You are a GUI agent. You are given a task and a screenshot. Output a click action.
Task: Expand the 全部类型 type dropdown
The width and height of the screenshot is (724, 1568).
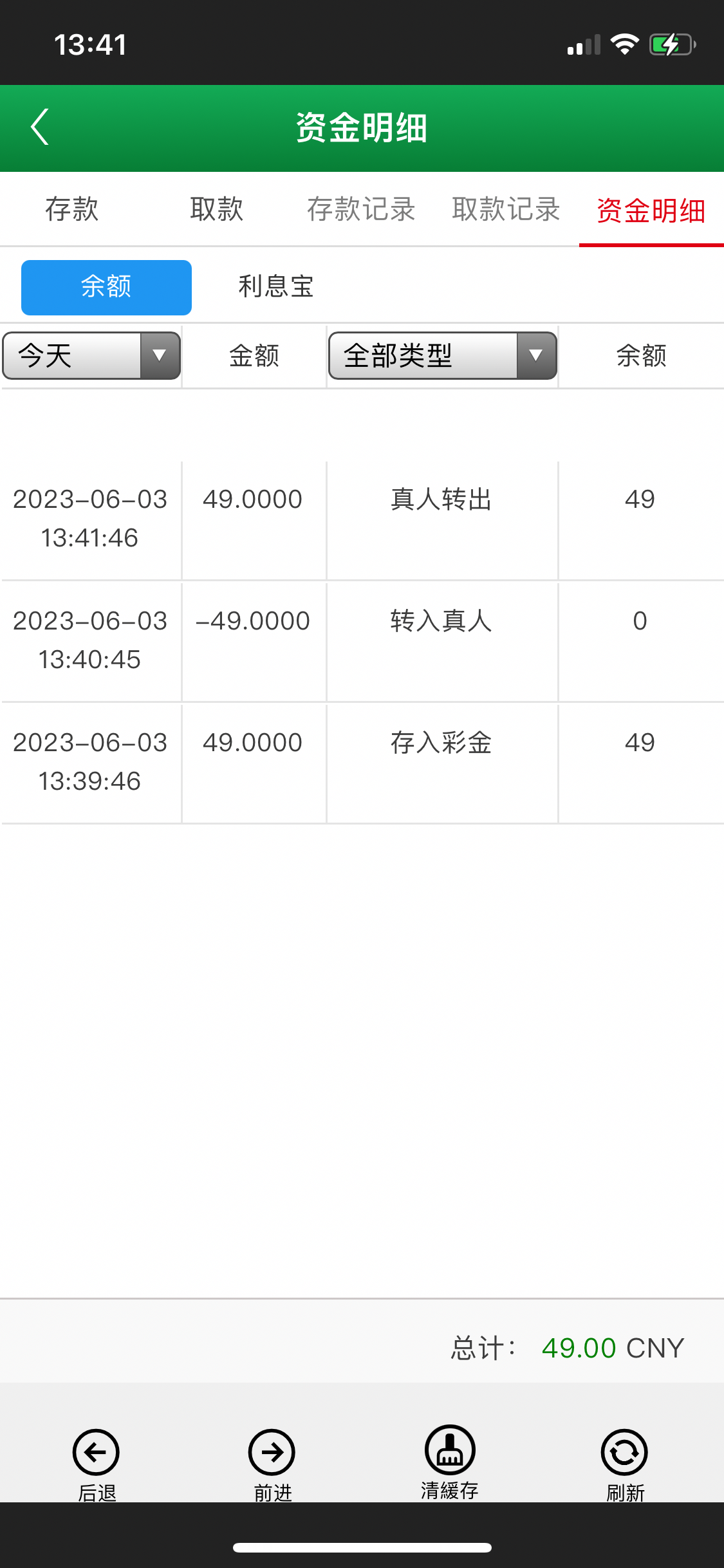(x=442, y=355)
